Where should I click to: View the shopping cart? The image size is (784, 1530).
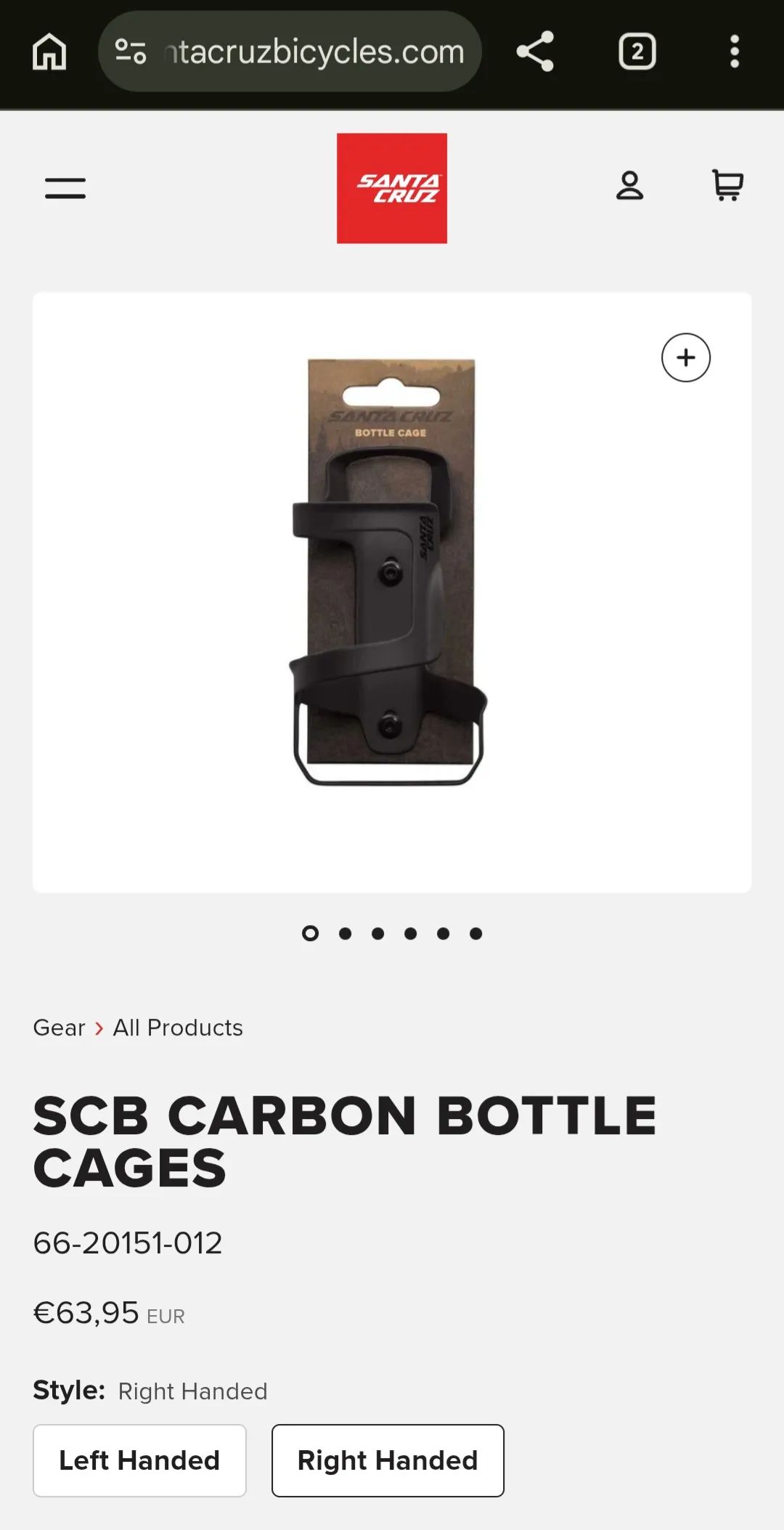coord(727,186)
